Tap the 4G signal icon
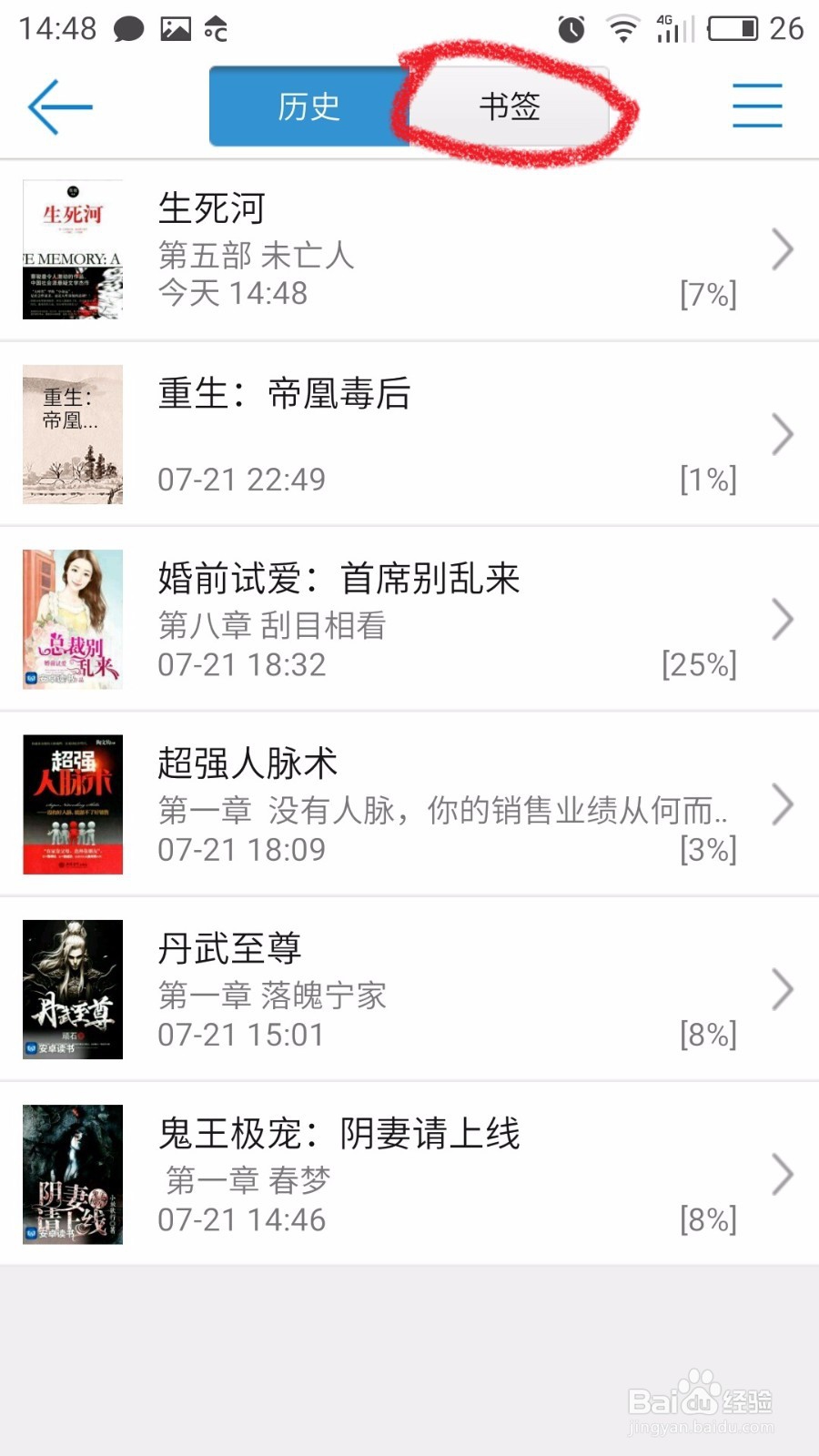 671,29
